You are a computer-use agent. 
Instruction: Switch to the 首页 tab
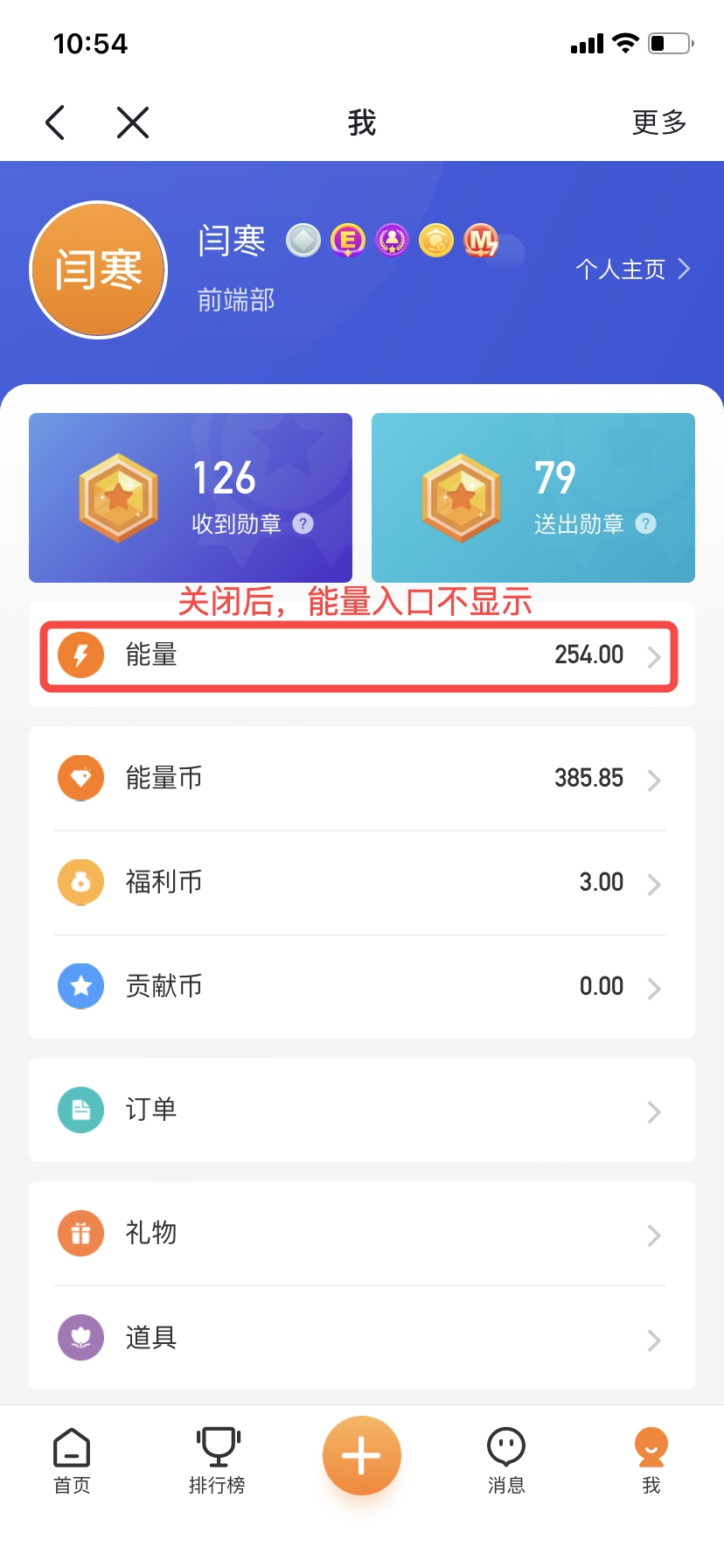point(72,1459)
